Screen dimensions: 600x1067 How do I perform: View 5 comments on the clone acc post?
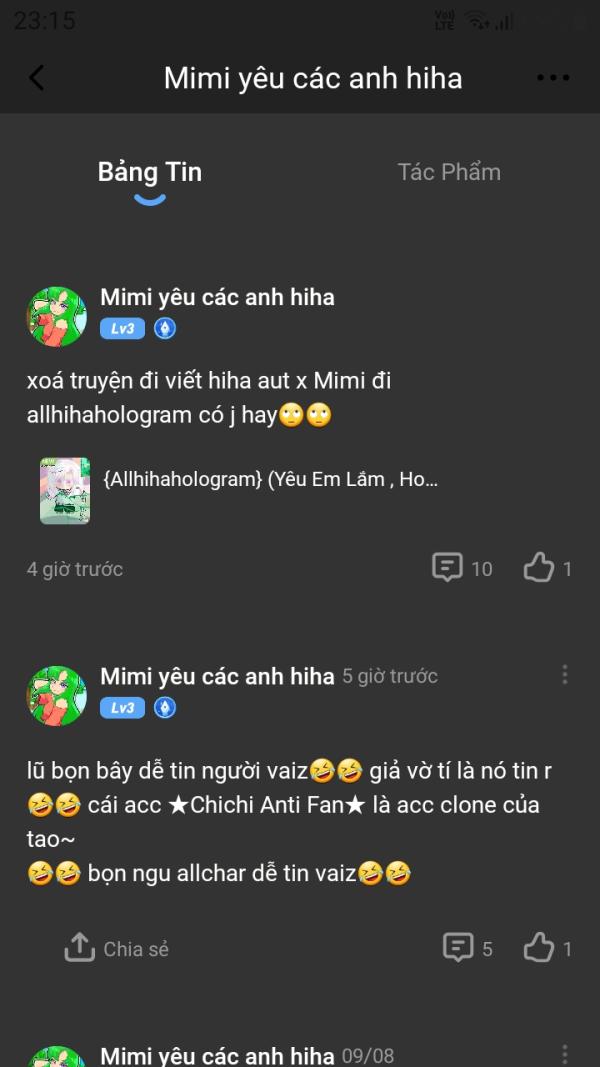click(468, 948)
